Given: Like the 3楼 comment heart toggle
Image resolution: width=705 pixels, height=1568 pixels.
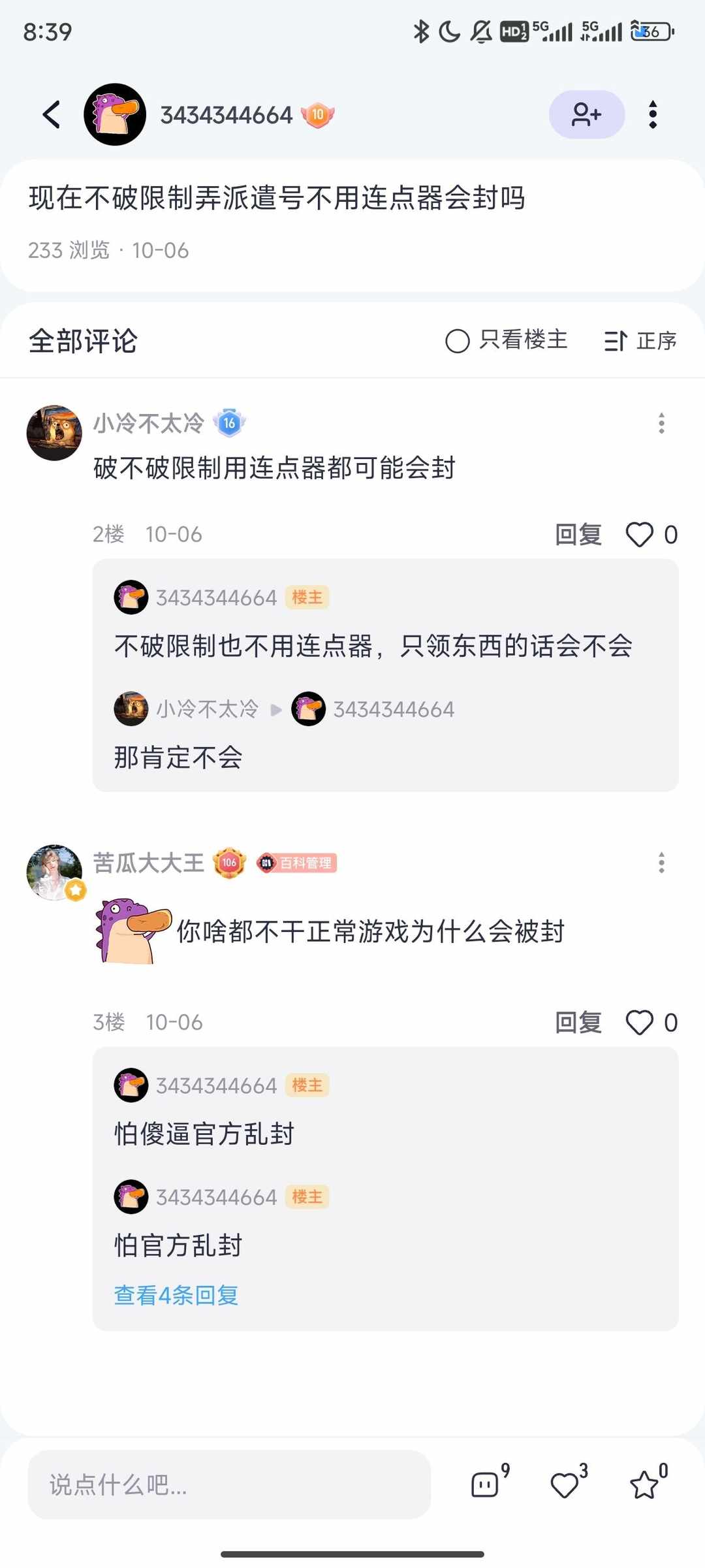Looking at the screenshot, I should tap(641, 1023).
